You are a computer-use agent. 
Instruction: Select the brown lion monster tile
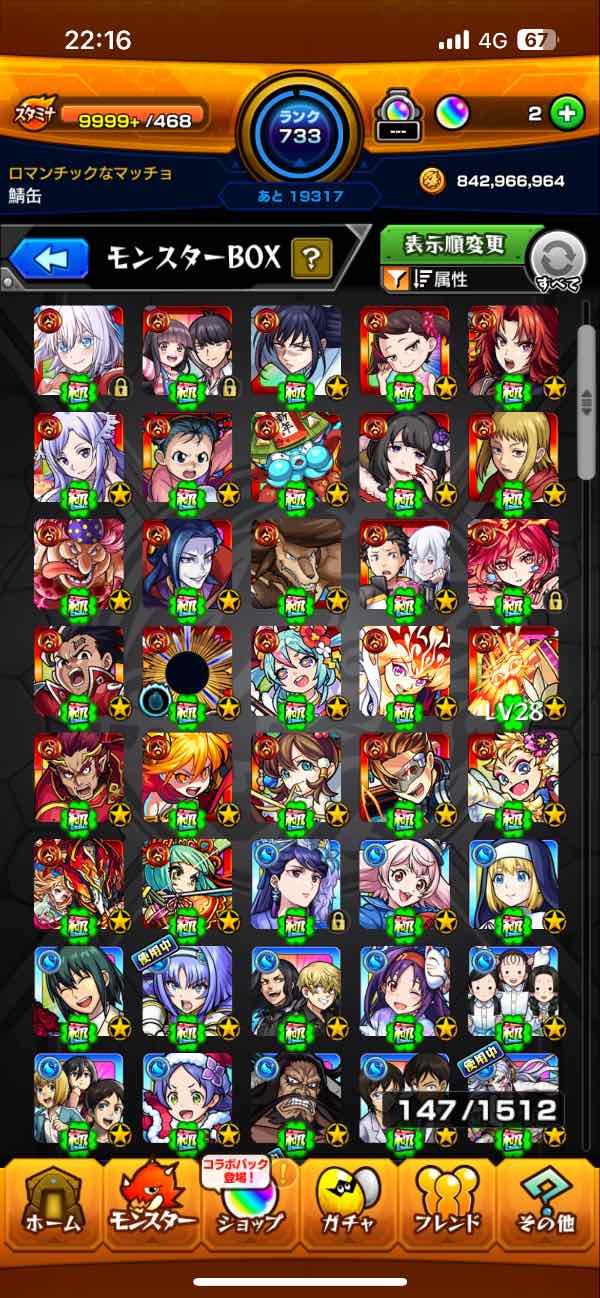click(x=296, y=565)
